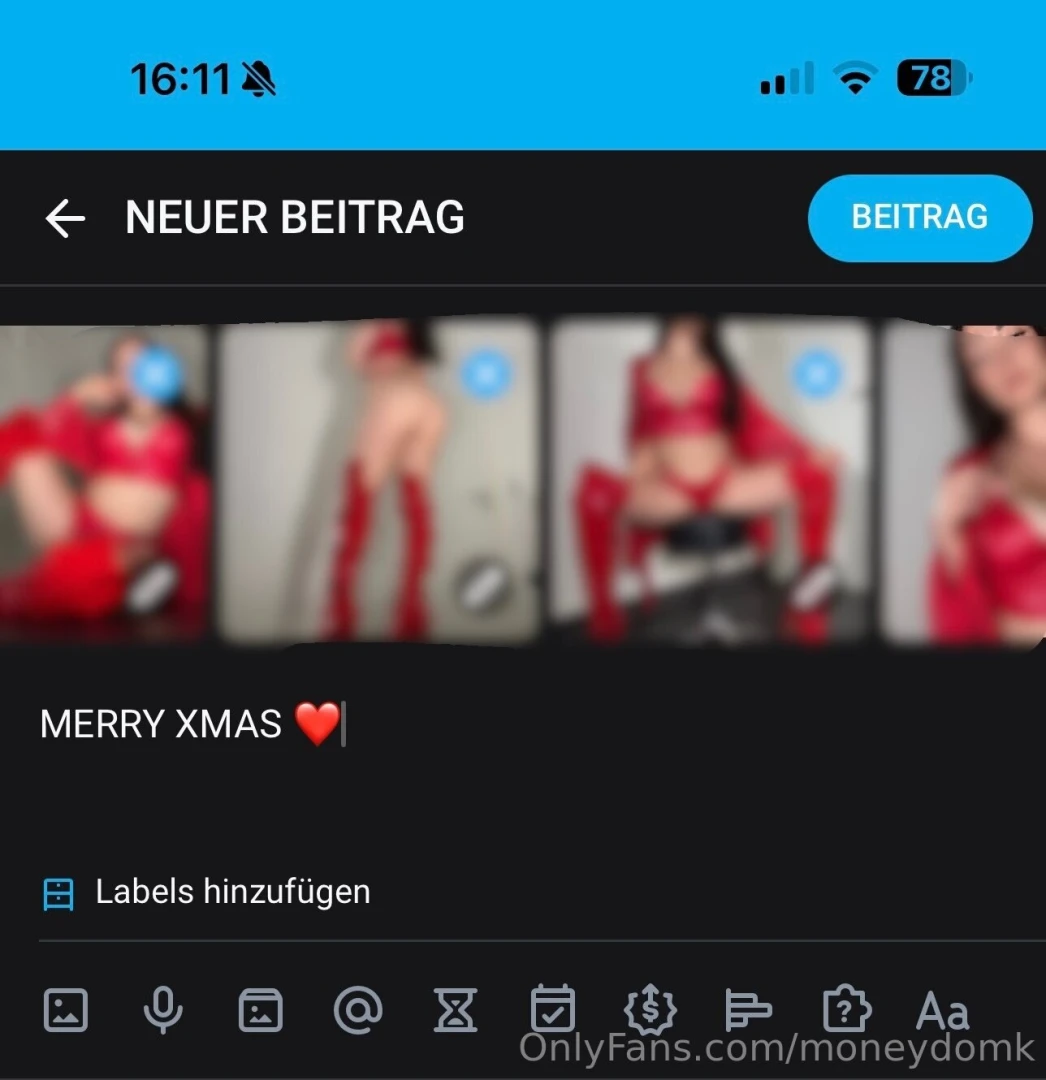Add a photo to the post
The image size is (1046, 1080).
pos(65,1011)
